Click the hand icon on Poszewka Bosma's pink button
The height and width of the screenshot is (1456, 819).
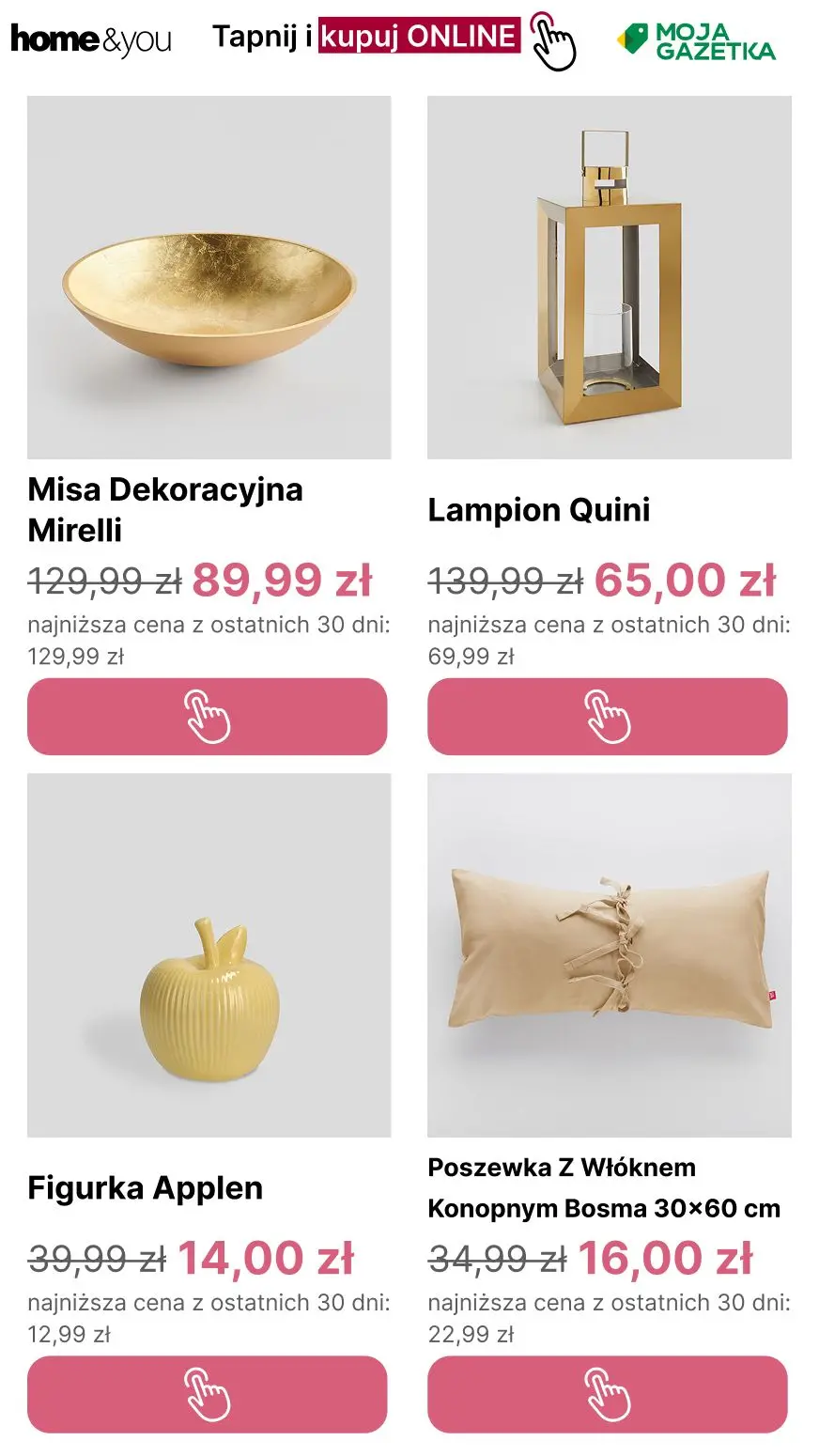(609, 1394)
